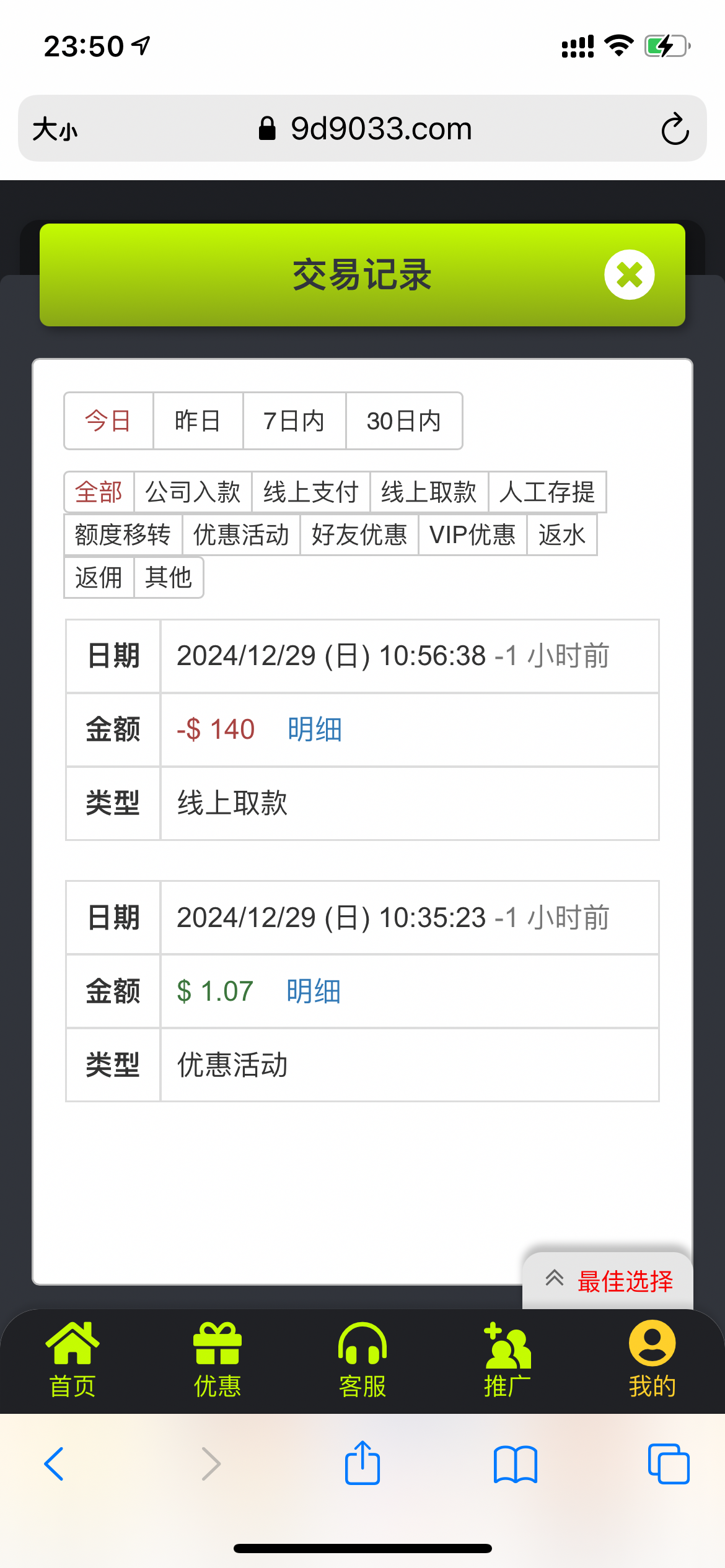Filter transactions by 返水
Screen dimensions: 725x1568
point(561,534)
